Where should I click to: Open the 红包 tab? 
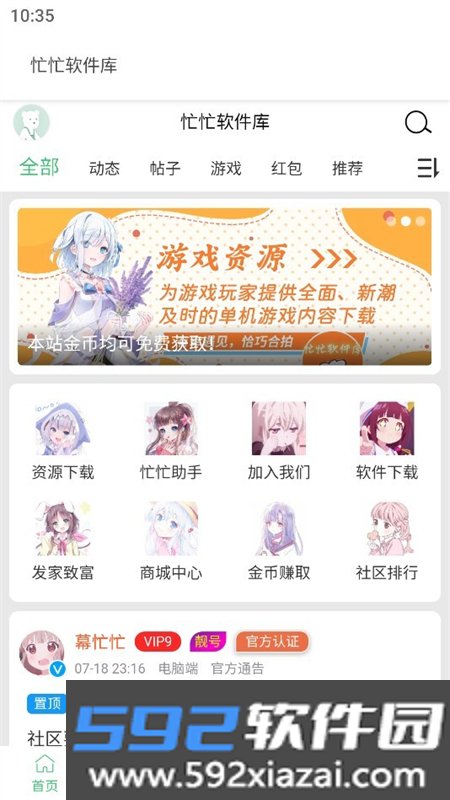click(286, 168)
